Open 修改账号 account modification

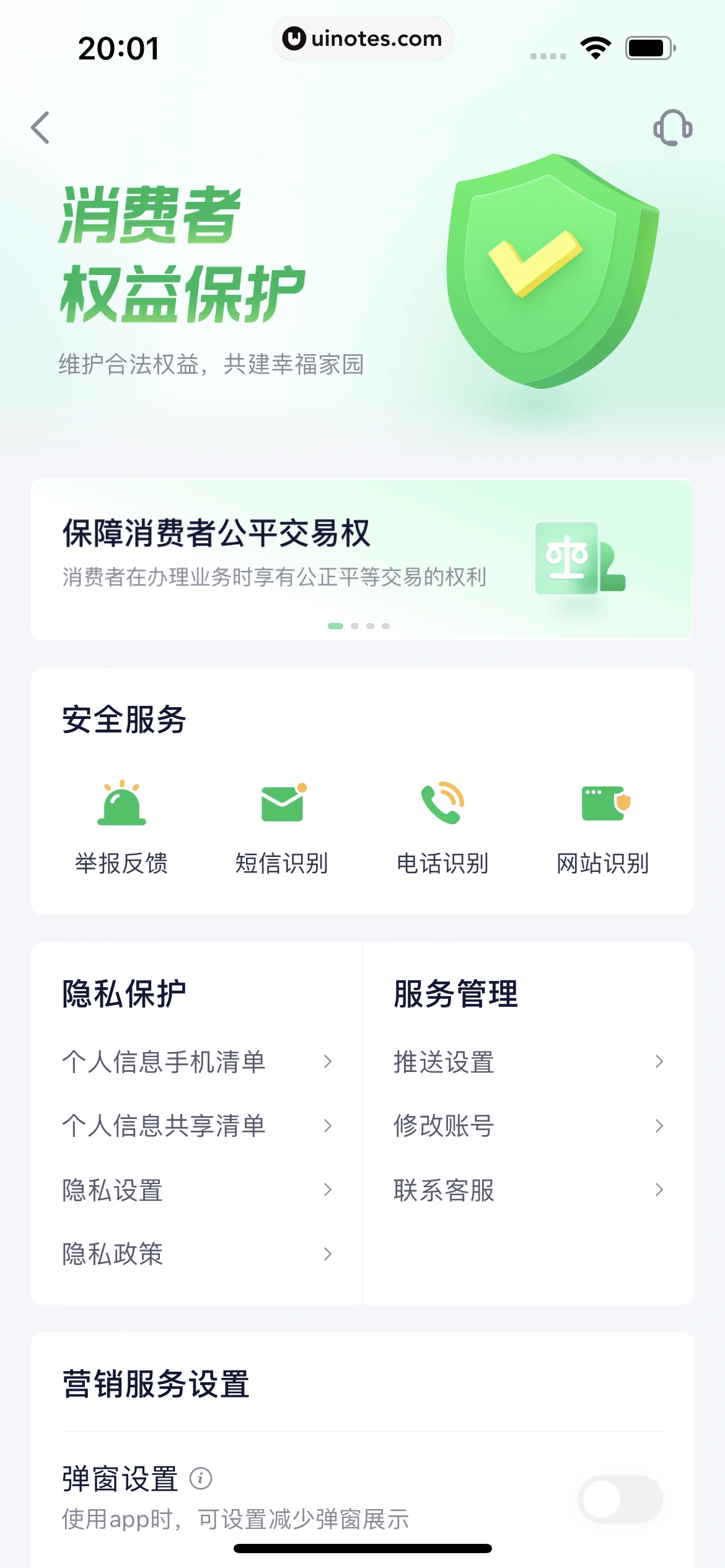(x=443, y=1126)
